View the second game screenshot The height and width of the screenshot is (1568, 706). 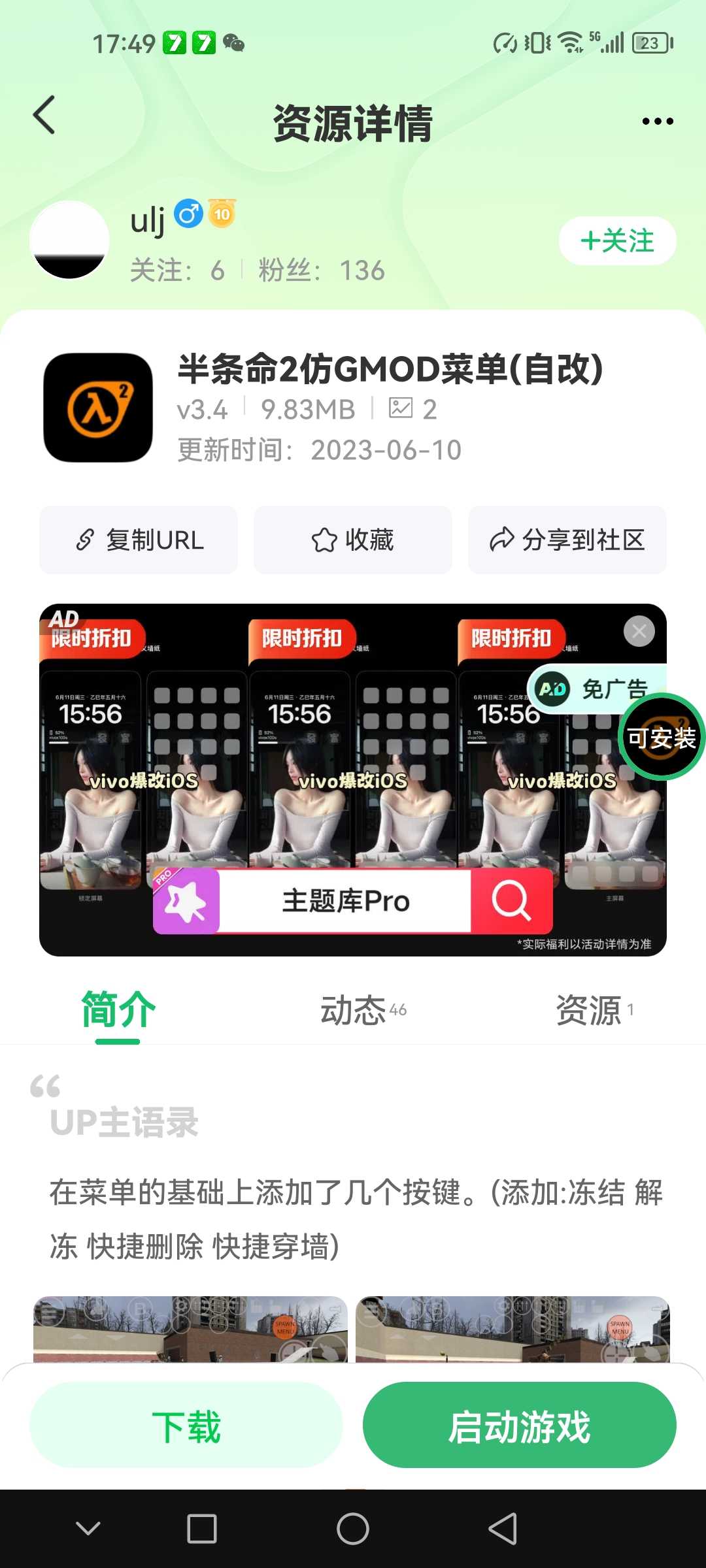(513, 1329)
